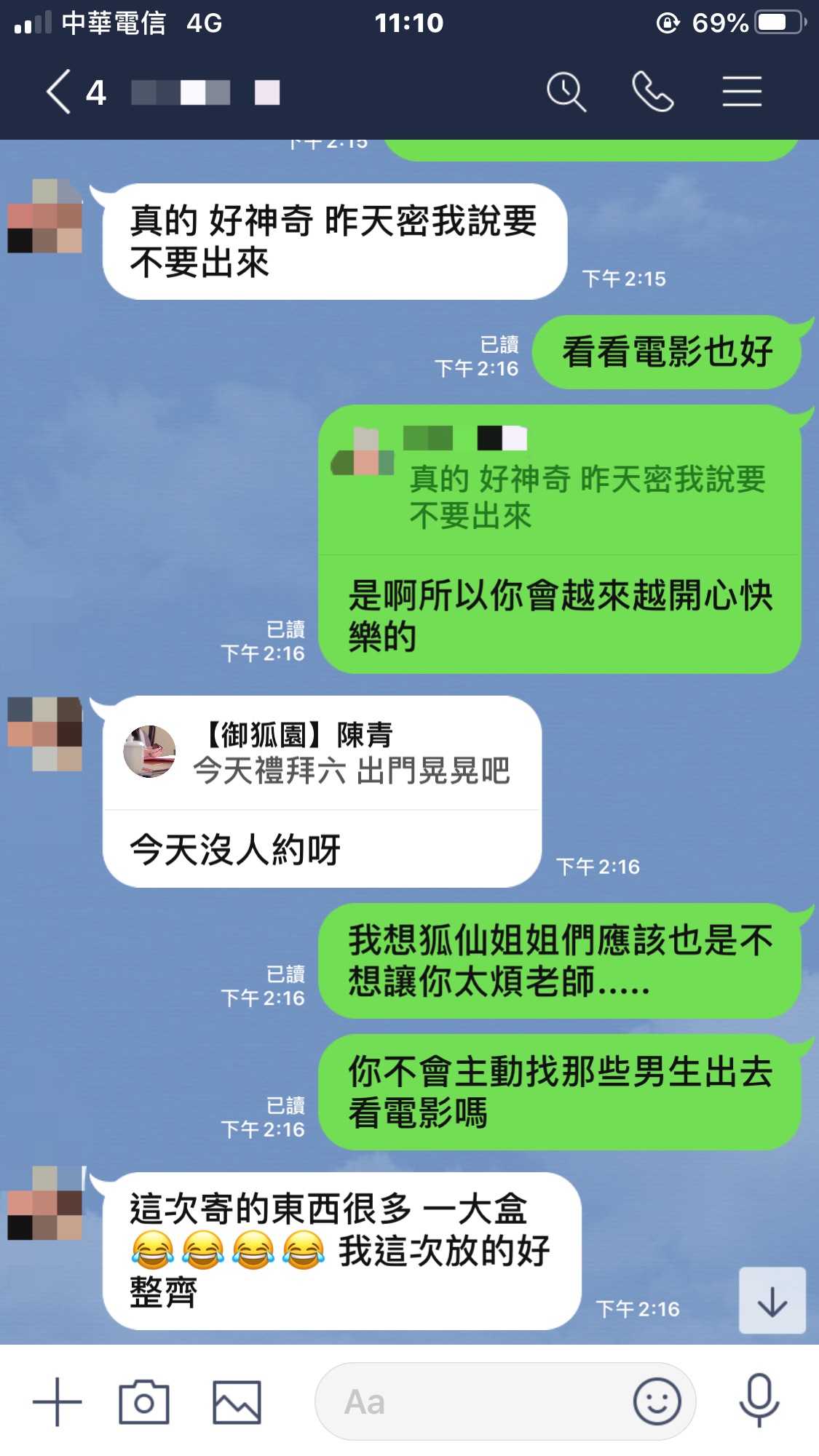Open the chat menu

741,92
